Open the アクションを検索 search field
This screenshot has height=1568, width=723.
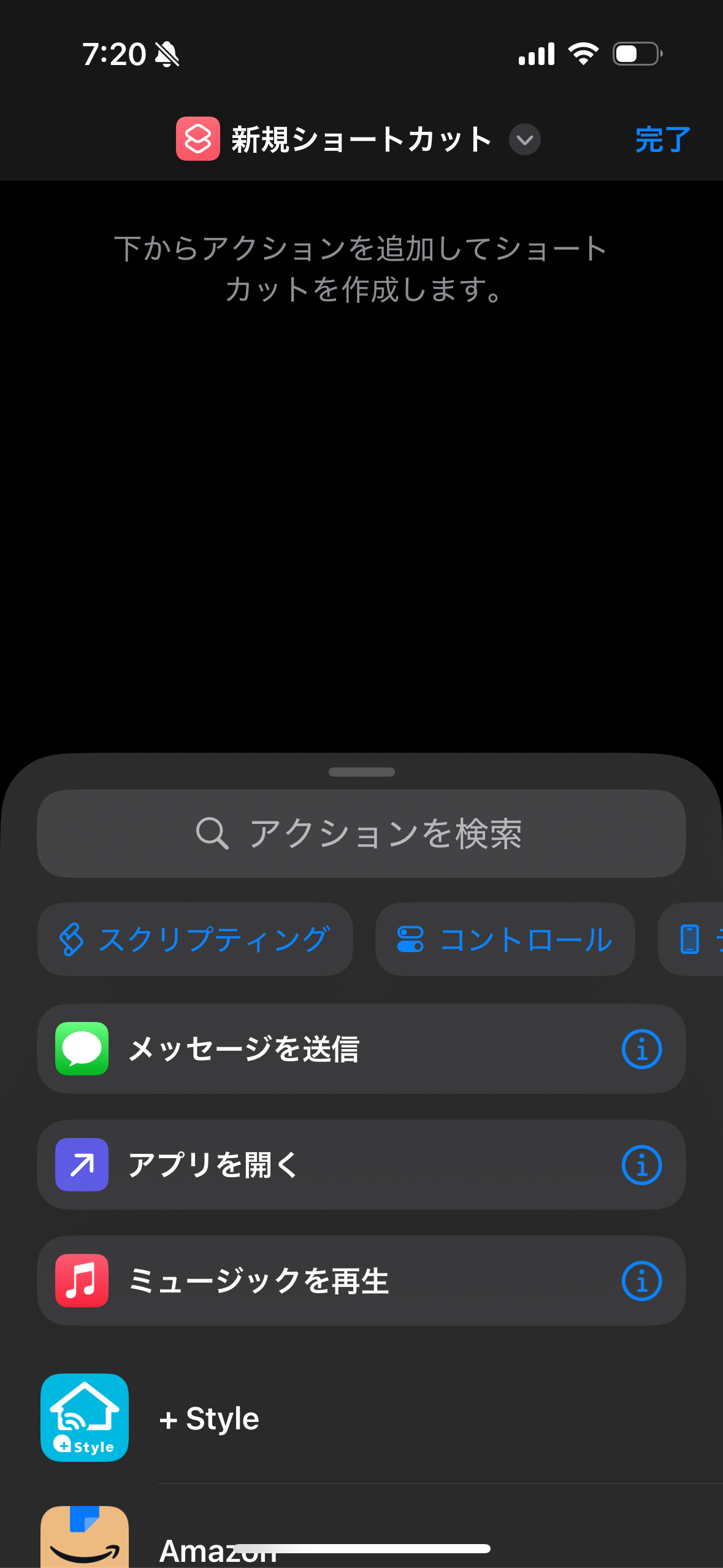coord(361,834)
